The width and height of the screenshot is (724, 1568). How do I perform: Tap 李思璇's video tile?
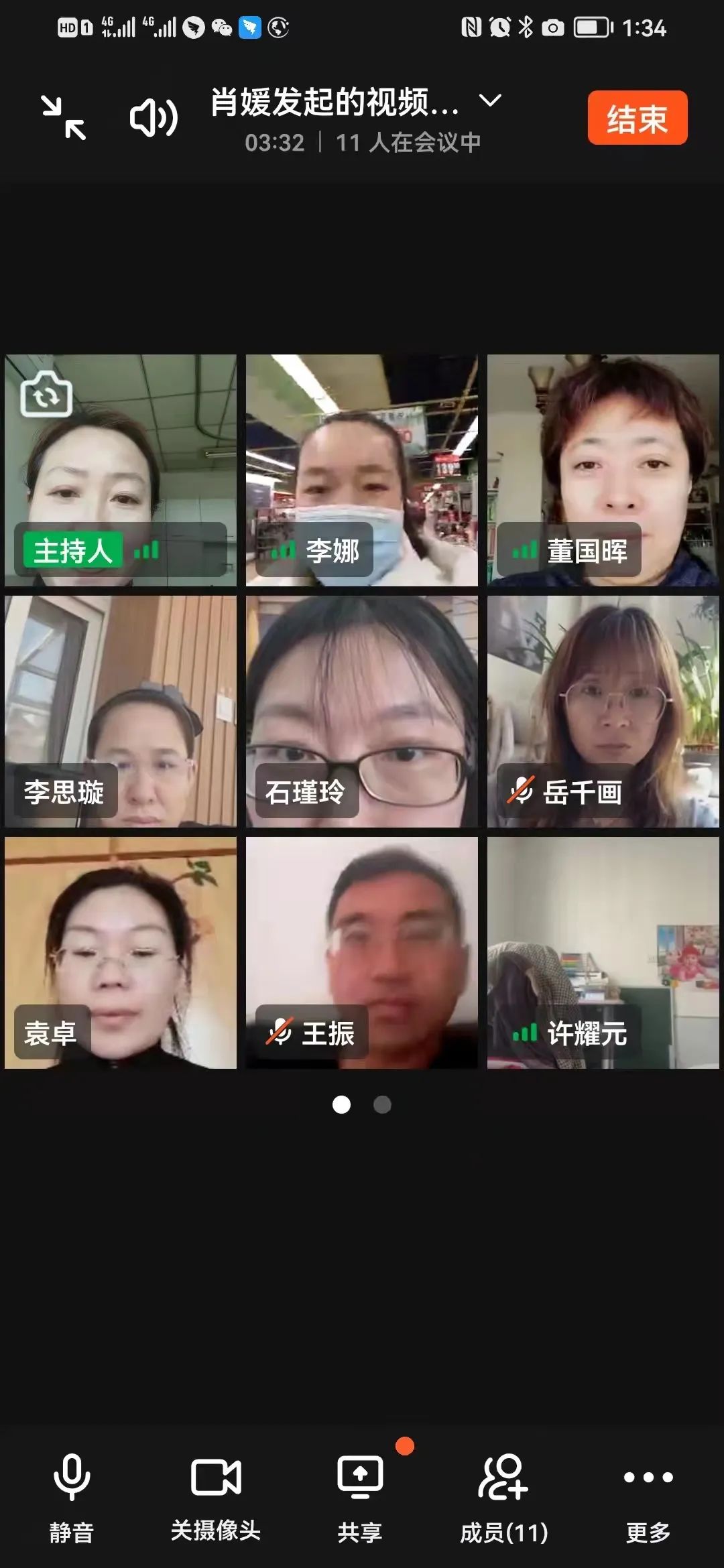pyautogui.click(x=121, y=711)
